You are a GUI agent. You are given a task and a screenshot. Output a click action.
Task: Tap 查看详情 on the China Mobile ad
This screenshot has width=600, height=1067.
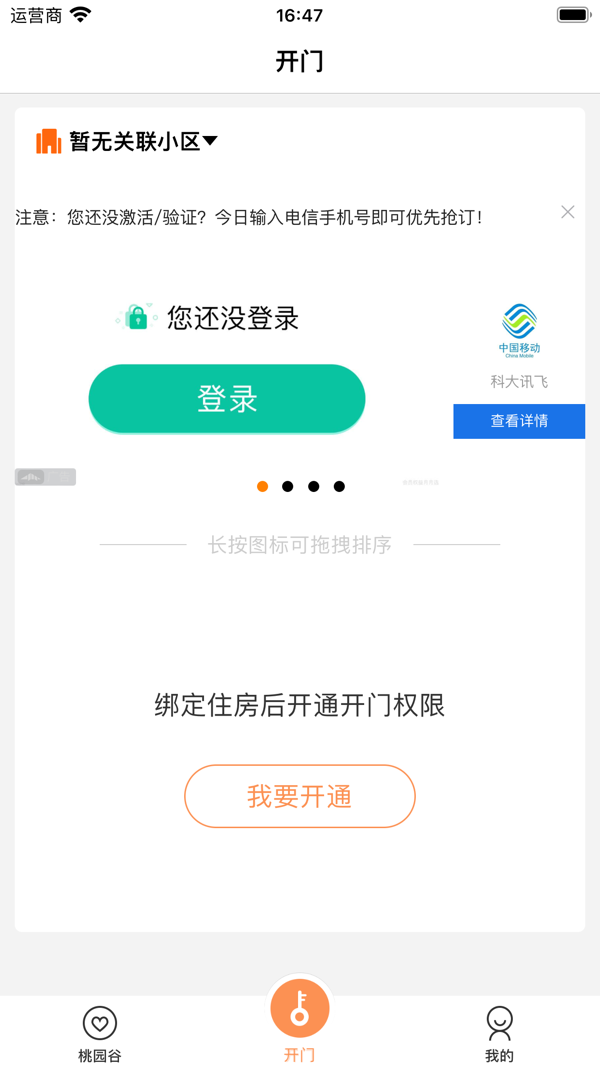518,421
